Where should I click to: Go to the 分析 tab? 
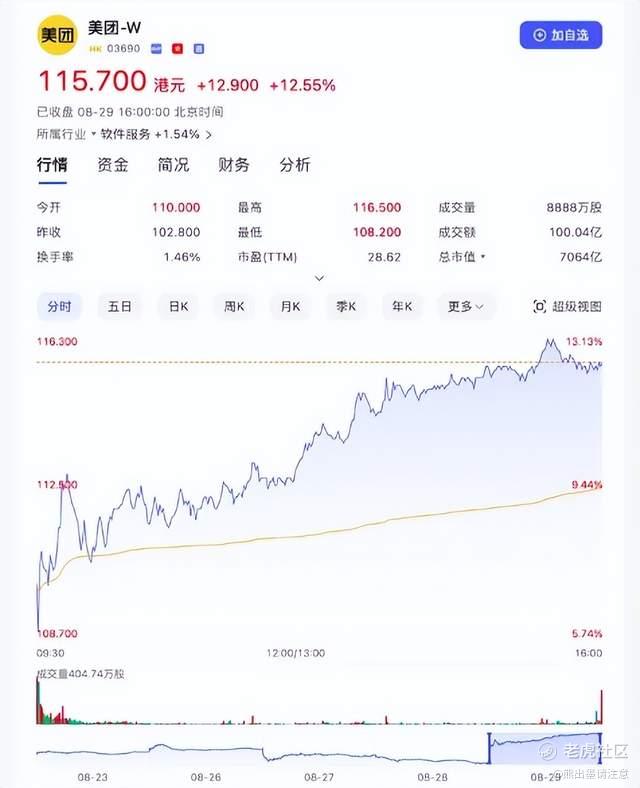(x=294, y=166)
